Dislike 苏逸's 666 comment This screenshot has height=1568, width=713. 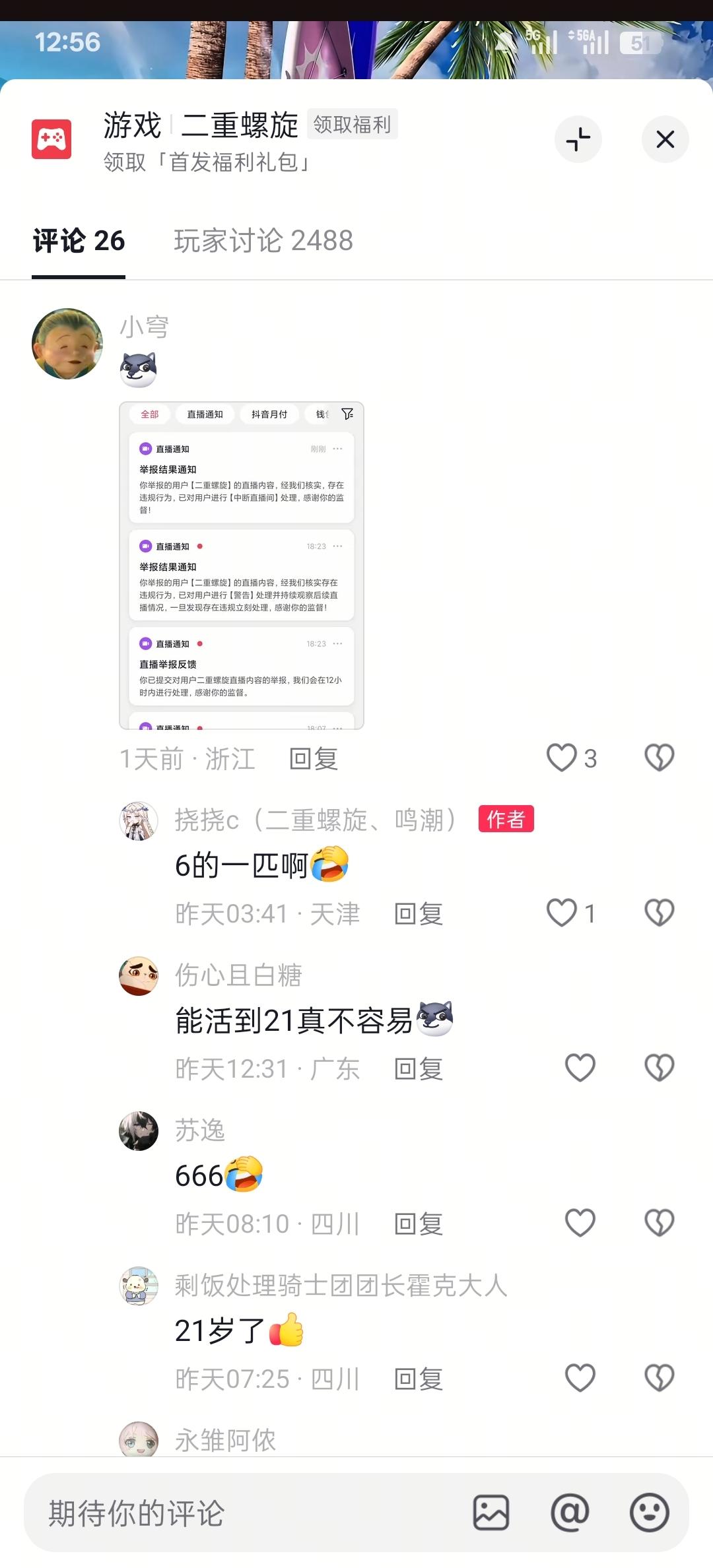659,1223
